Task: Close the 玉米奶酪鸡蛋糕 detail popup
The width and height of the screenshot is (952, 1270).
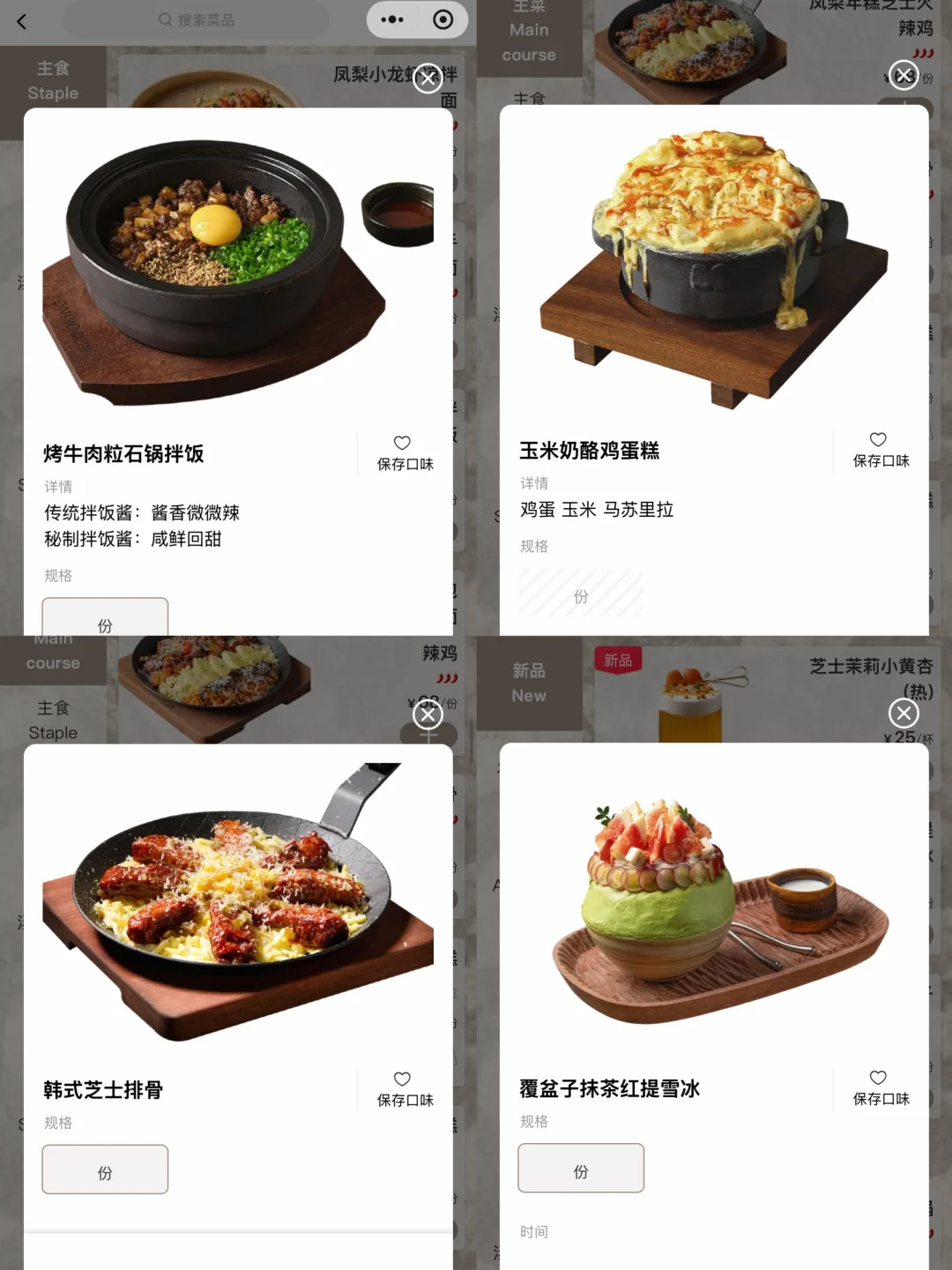Action: coord(903,76)
